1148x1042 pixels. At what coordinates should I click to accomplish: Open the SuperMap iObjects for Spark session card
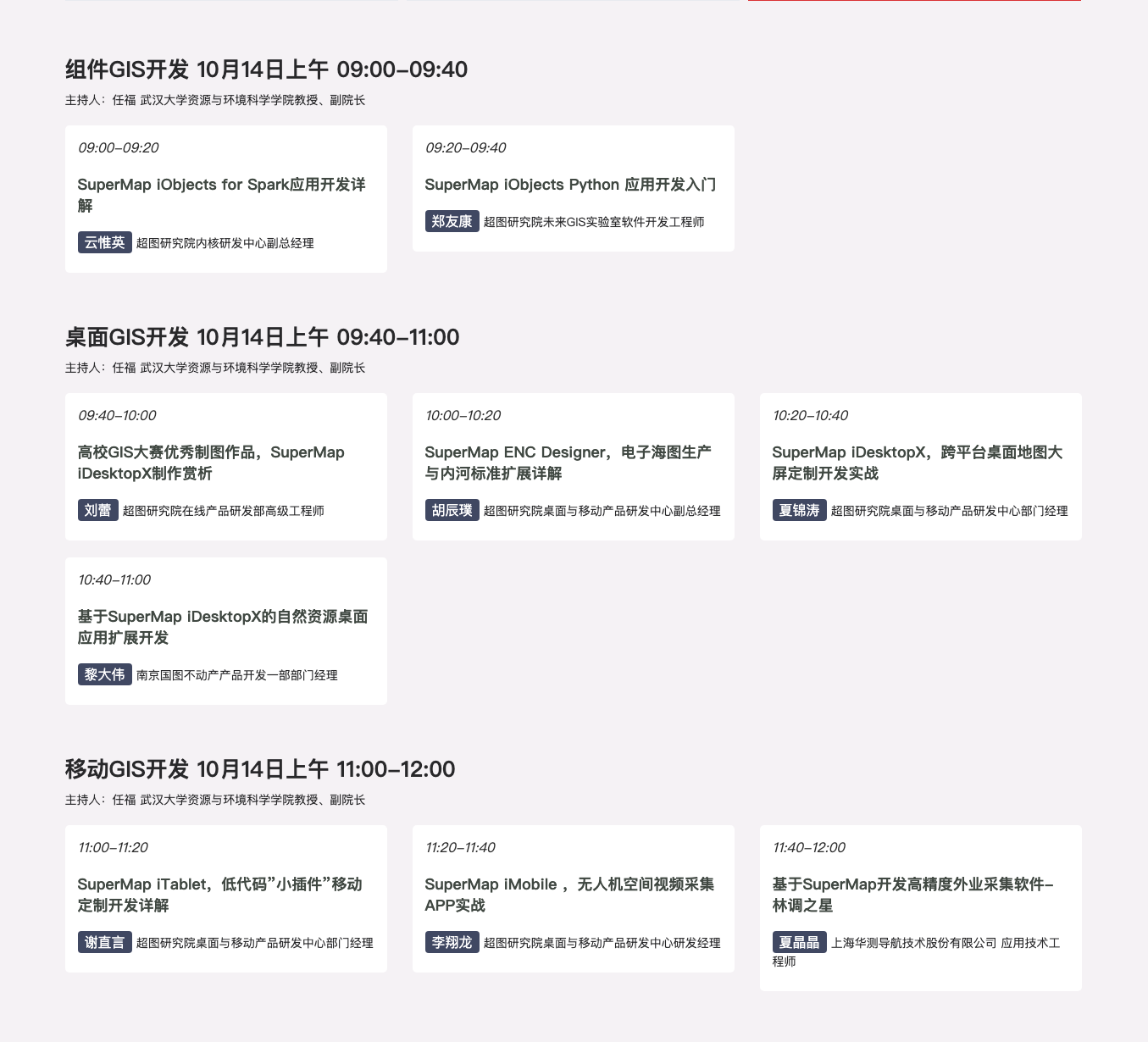pos(221,195)
